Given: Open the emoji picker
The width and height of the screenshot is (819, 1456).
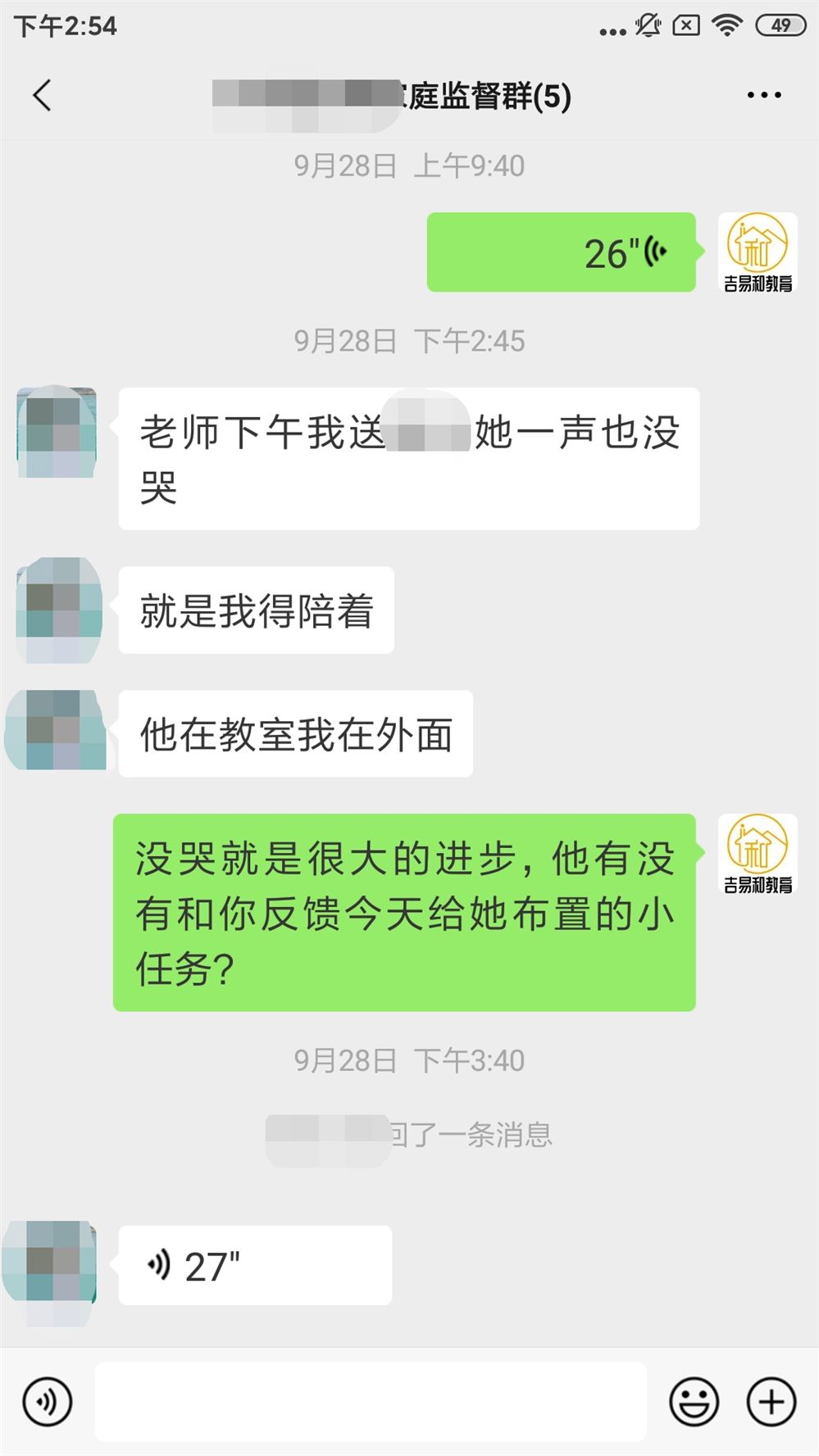Looking at the screenshot, I should pyautogui.click(x=694, y=1401).
